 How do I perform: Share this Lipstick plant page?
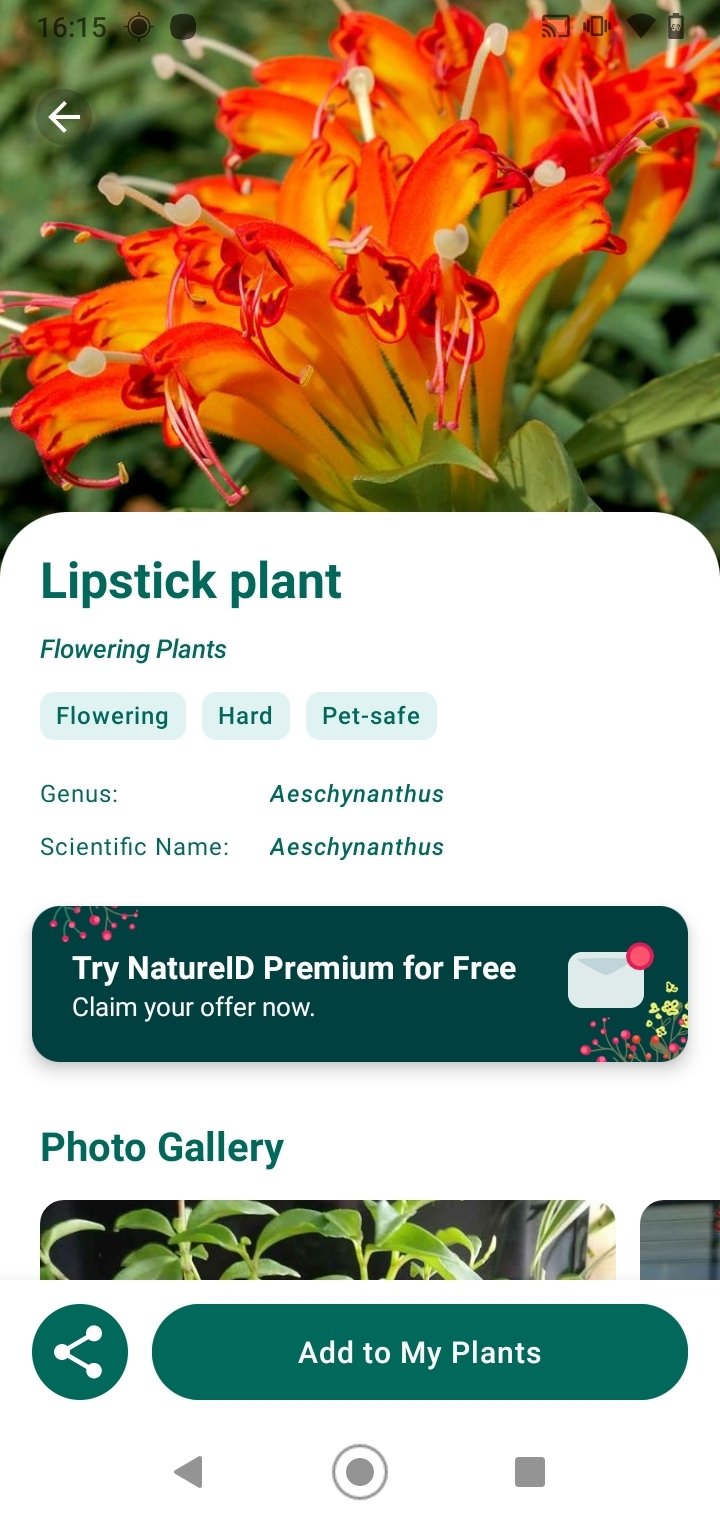click(80, 1352)
